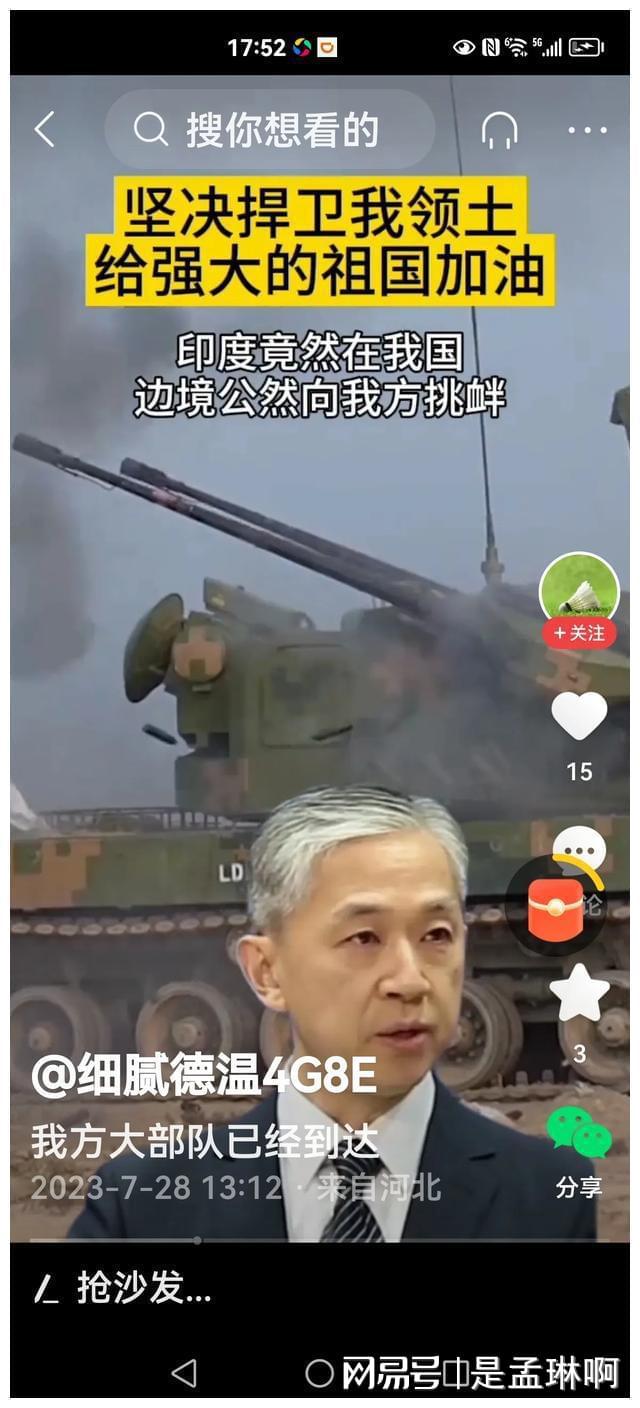Screen dimensions: 640x1408
Task: Open the three-dot overflow menu
Action: point(587,130)
